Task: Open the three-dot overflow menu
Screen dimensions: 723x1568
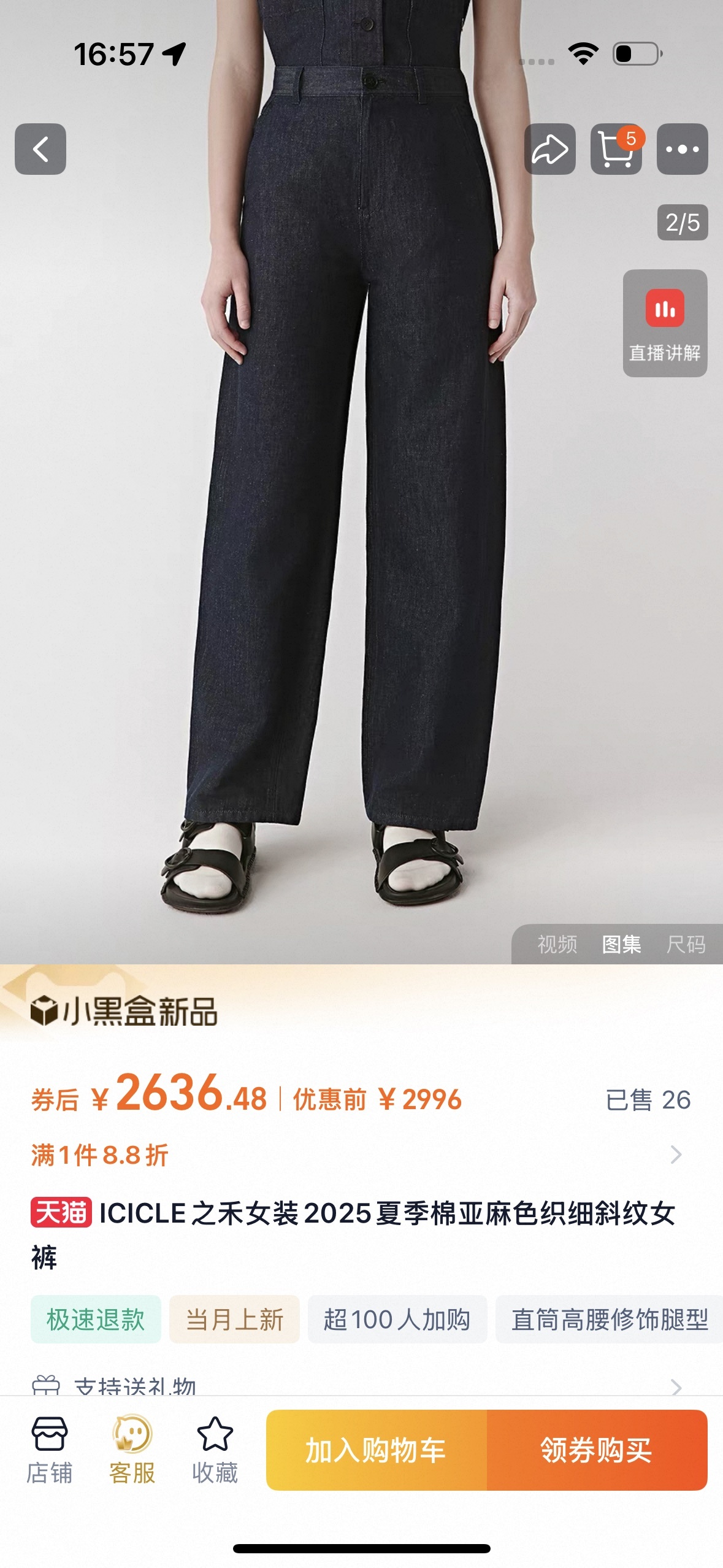Action: (x=682, y=149)
